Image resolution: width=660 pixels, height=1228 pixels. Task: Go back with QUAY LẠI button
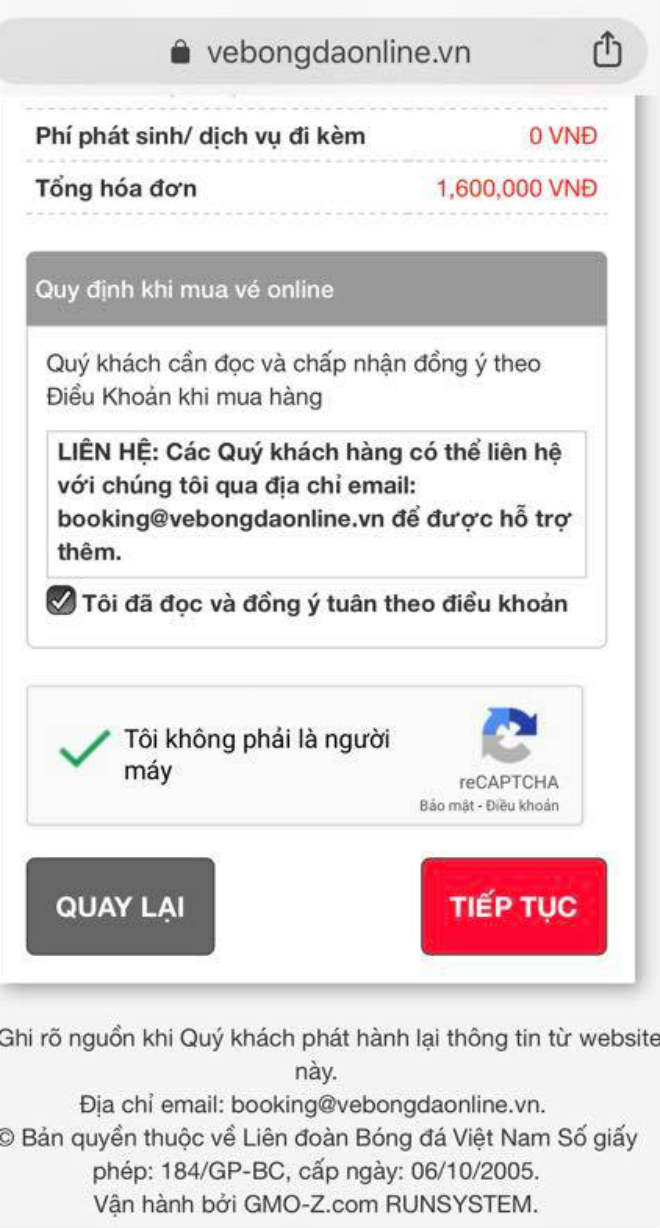click(120, 906)
